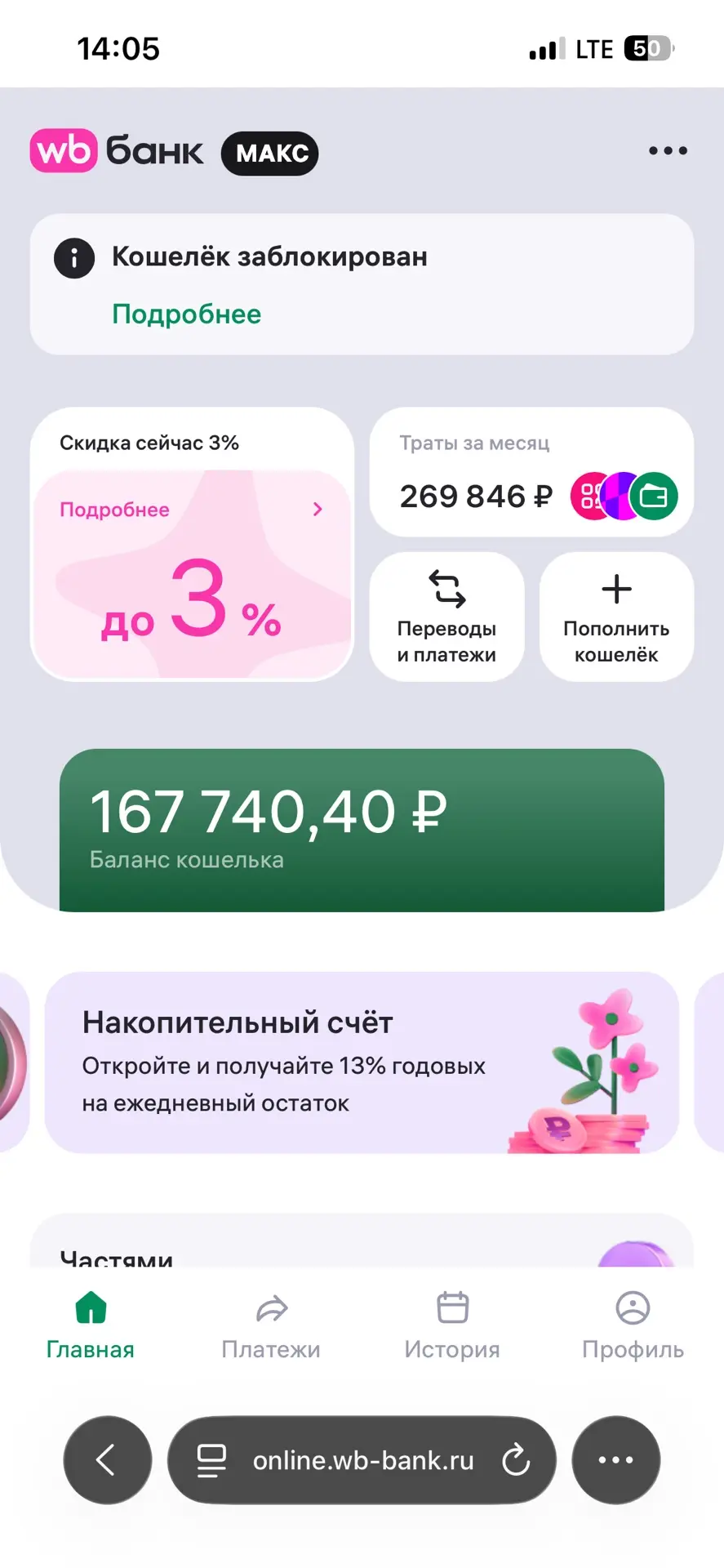The image size is (724, 1568).
Task: Switch to the История tab
Action: pos(452,1325)
